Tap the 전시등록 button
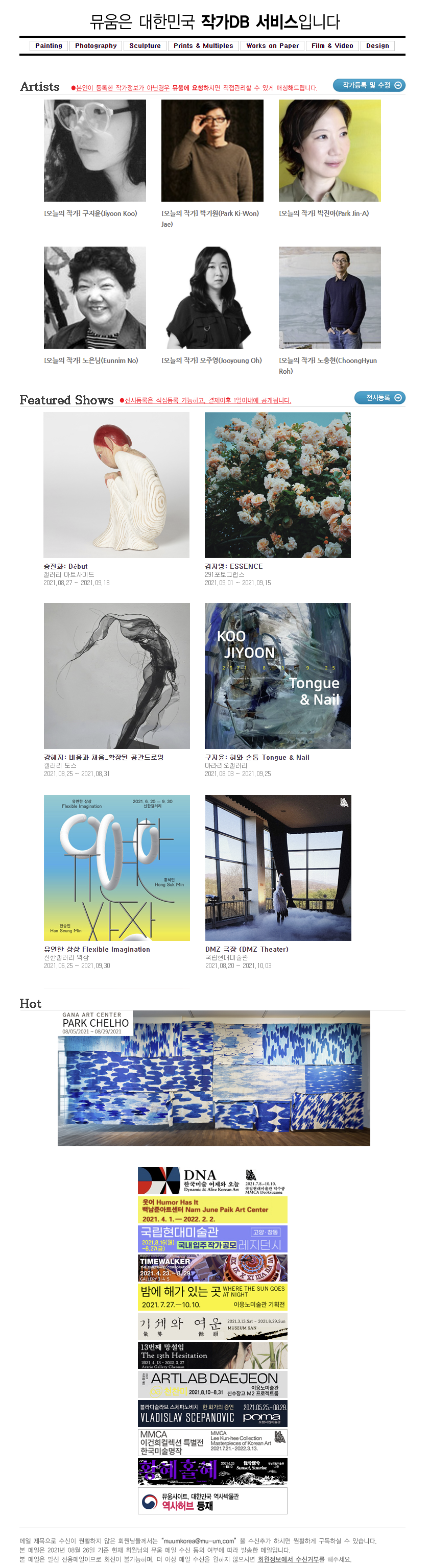This screenshot has height=1568, width=429. click(x=379, y=397)
